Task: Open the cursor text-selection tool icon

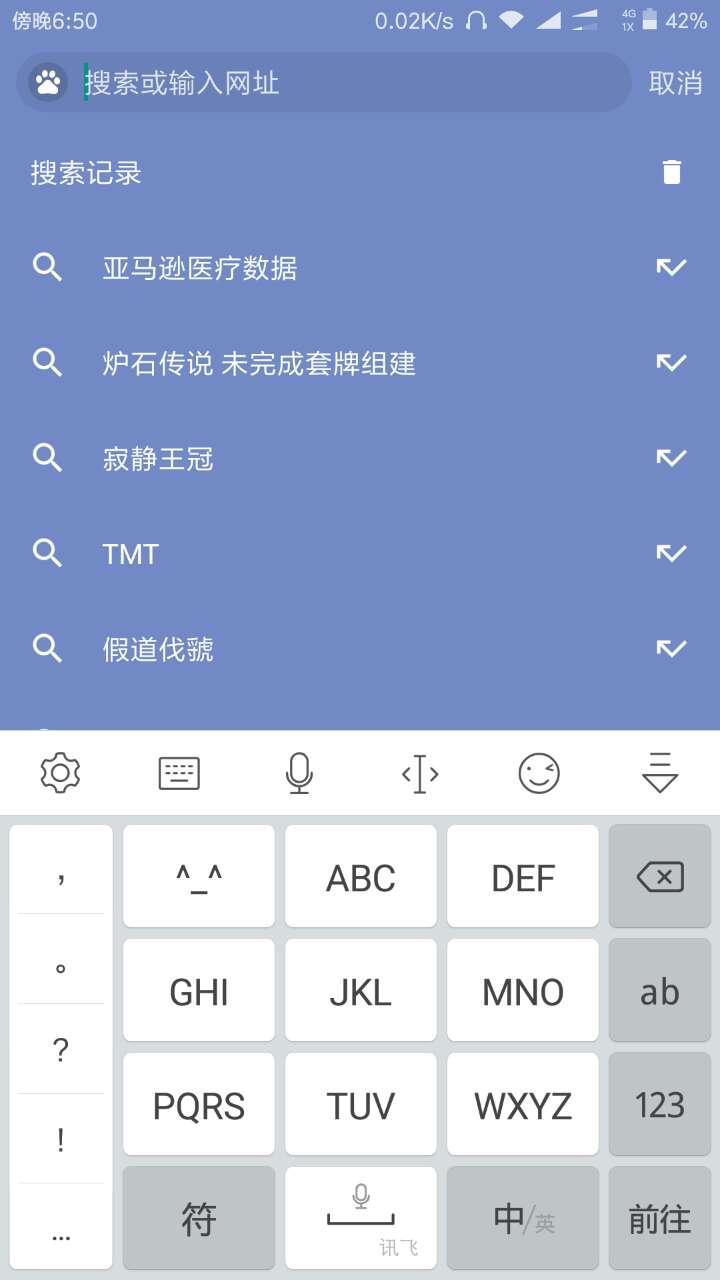Action: pos(419,772)
